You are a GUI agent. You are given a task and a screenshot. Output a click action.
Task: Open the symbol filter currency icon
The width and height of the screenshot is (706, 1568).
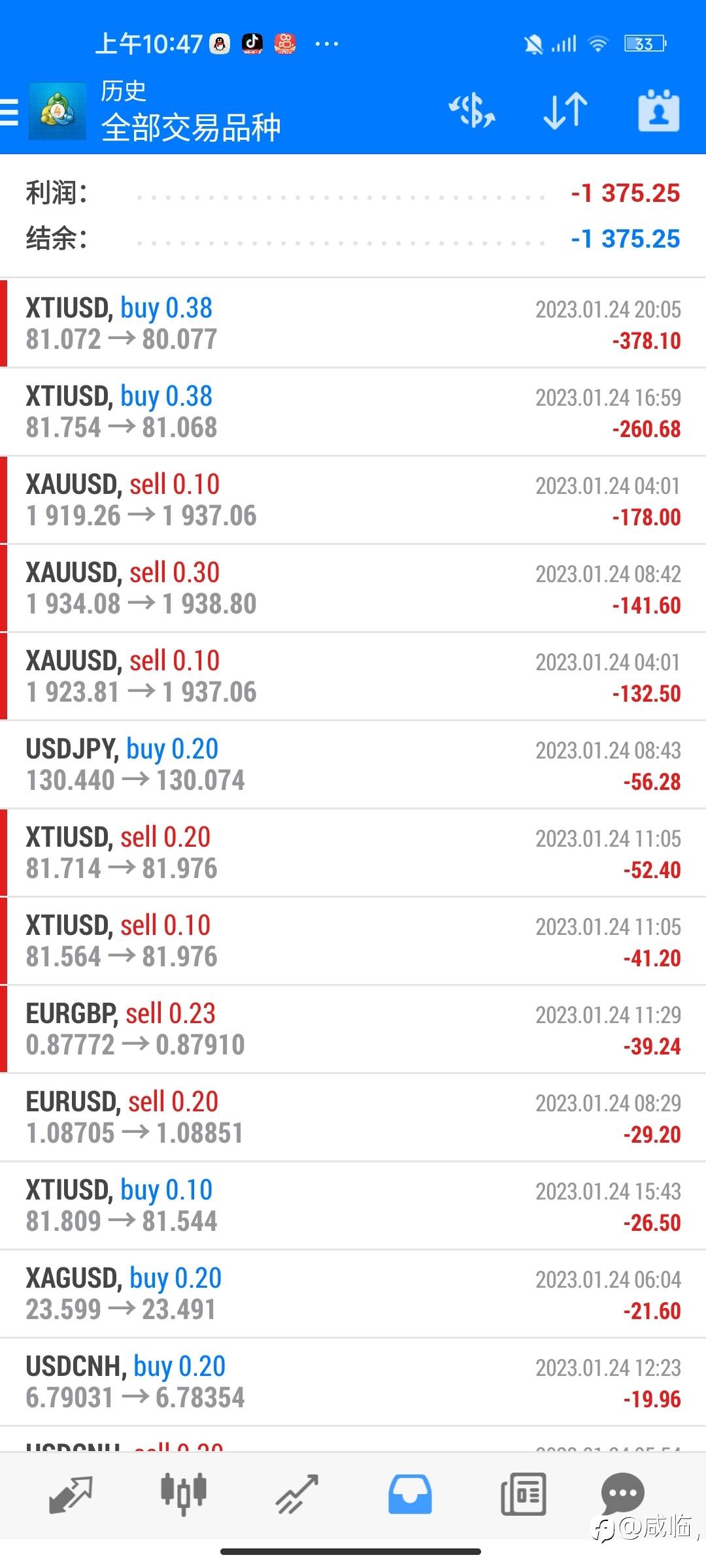471,110
